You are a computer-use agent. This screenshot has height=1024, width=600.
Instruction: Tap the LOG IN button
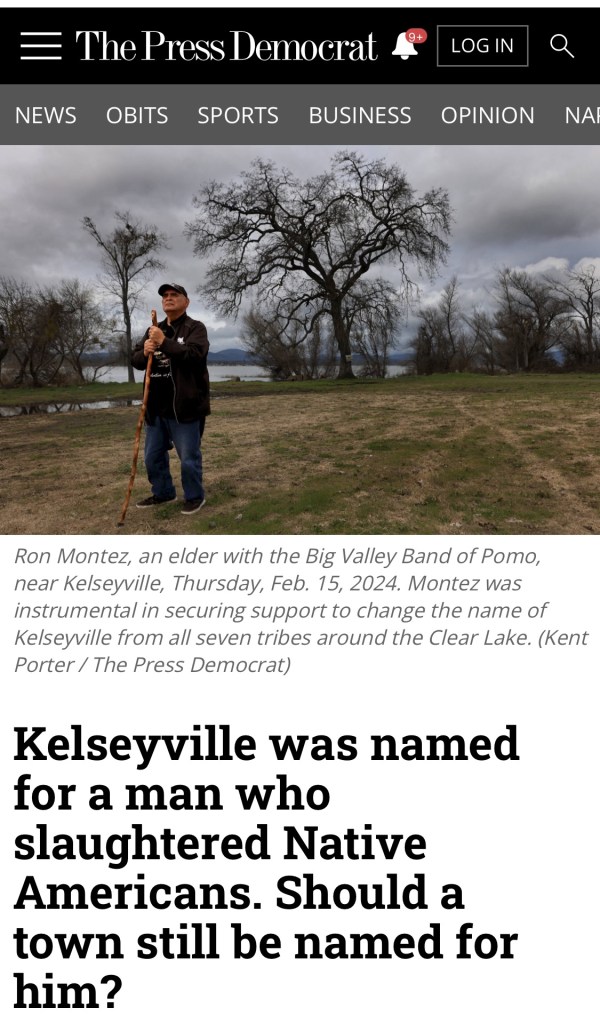(482, 46)
